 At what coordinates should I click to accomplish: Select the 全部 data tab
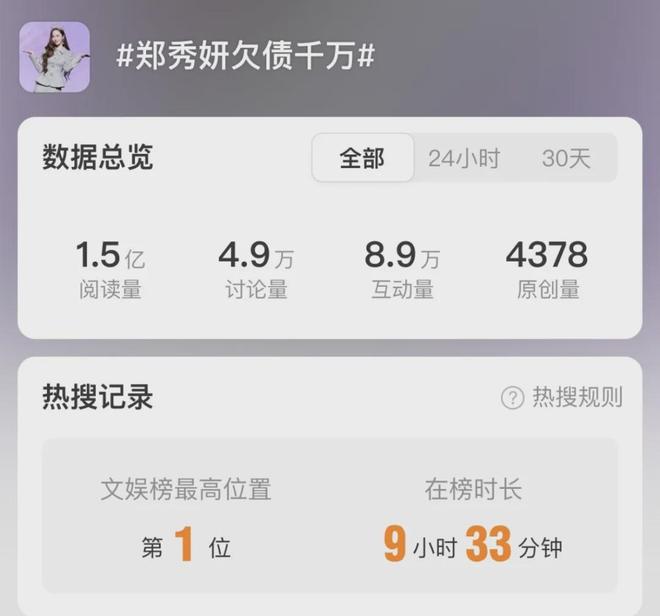tap(362, 158)
